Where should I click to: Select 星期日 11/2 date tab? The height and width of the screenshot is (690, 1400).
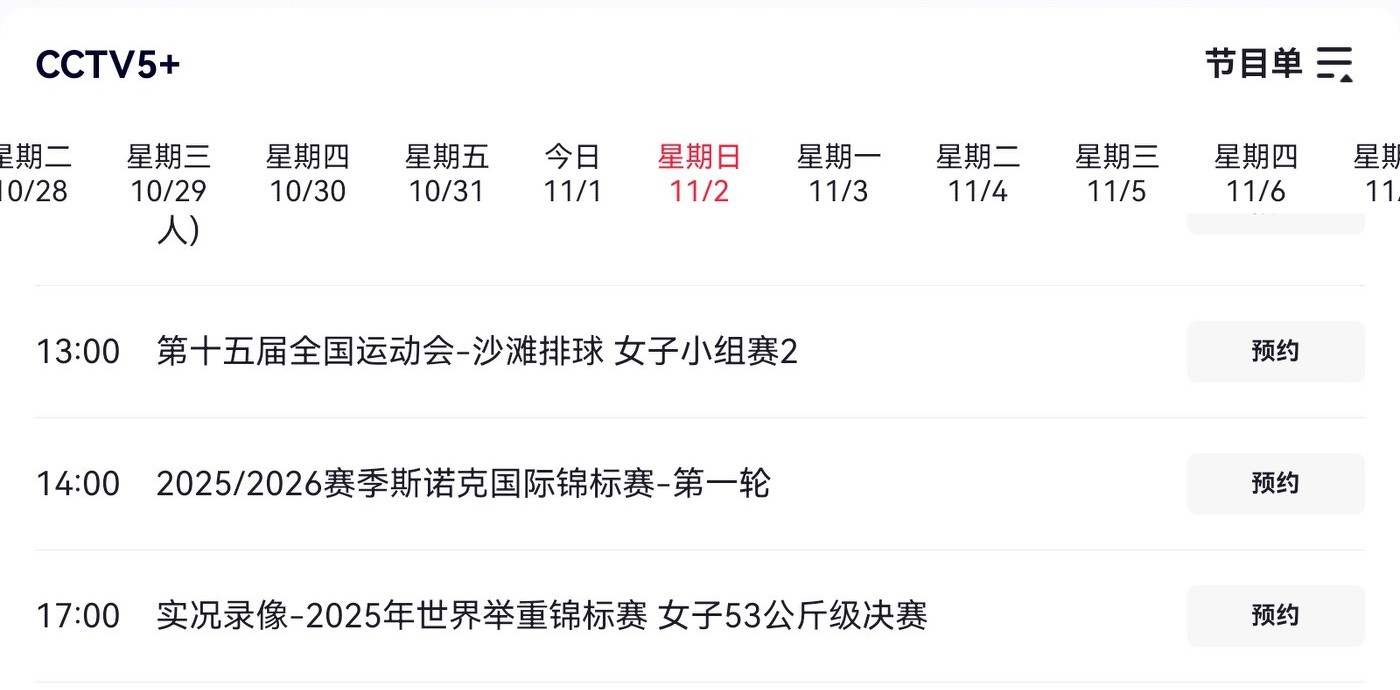[x=699, y=174]
